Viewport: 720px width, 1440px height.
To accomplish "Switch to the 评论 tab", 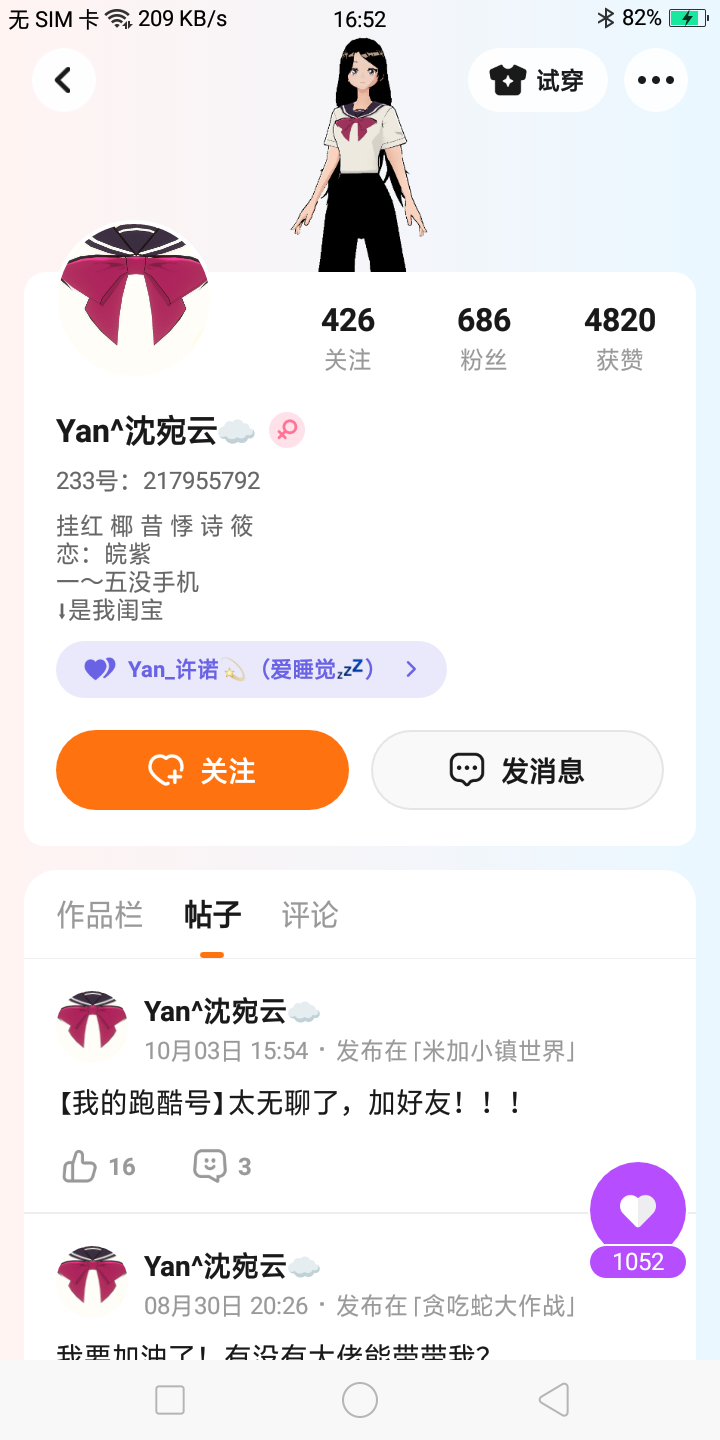I will pos(310,915).
